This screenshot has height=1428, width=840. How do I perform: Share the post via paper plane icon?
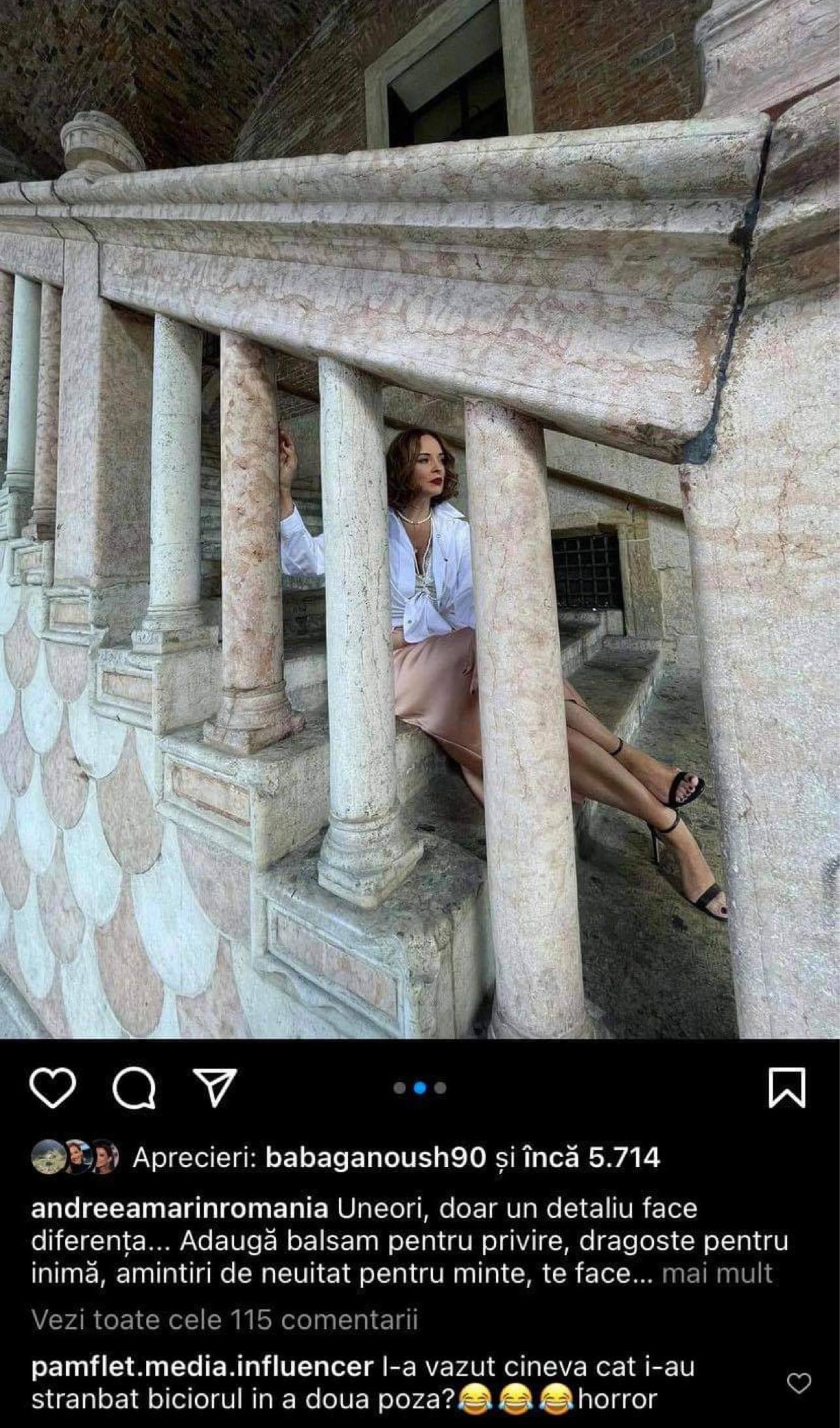215,1087
